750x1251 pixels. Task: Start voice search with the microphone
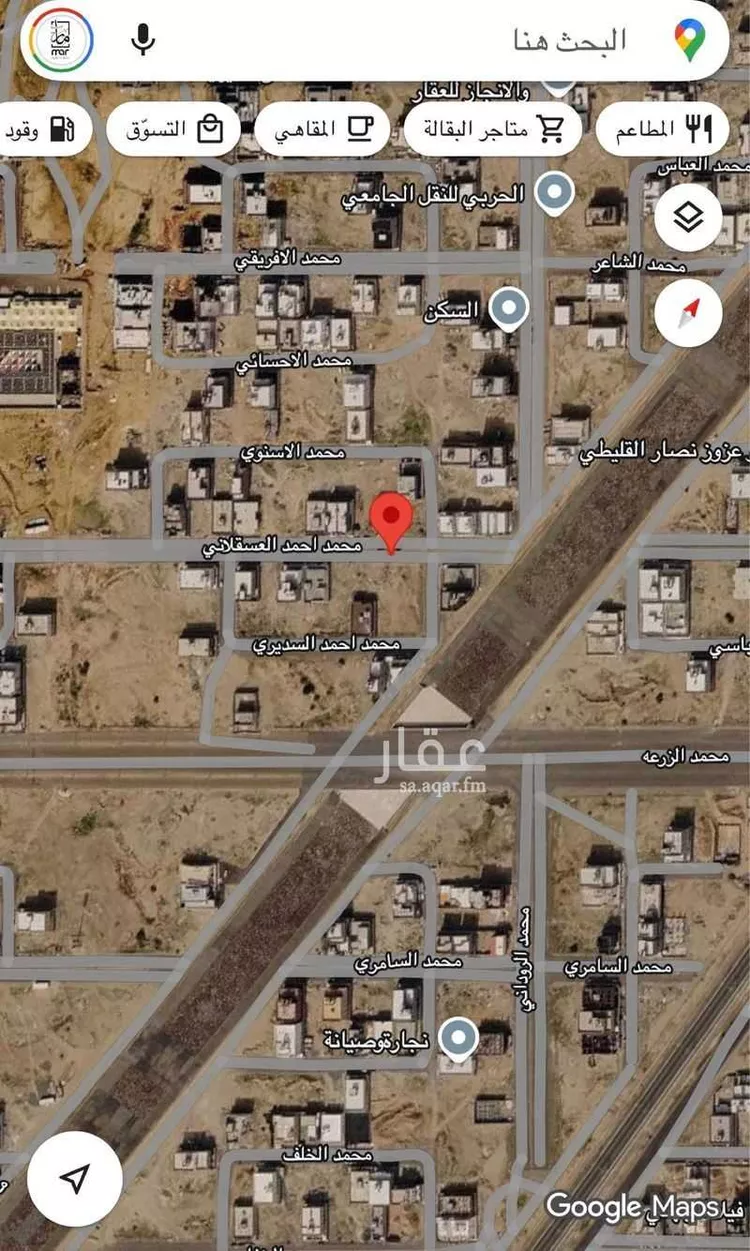143,41
